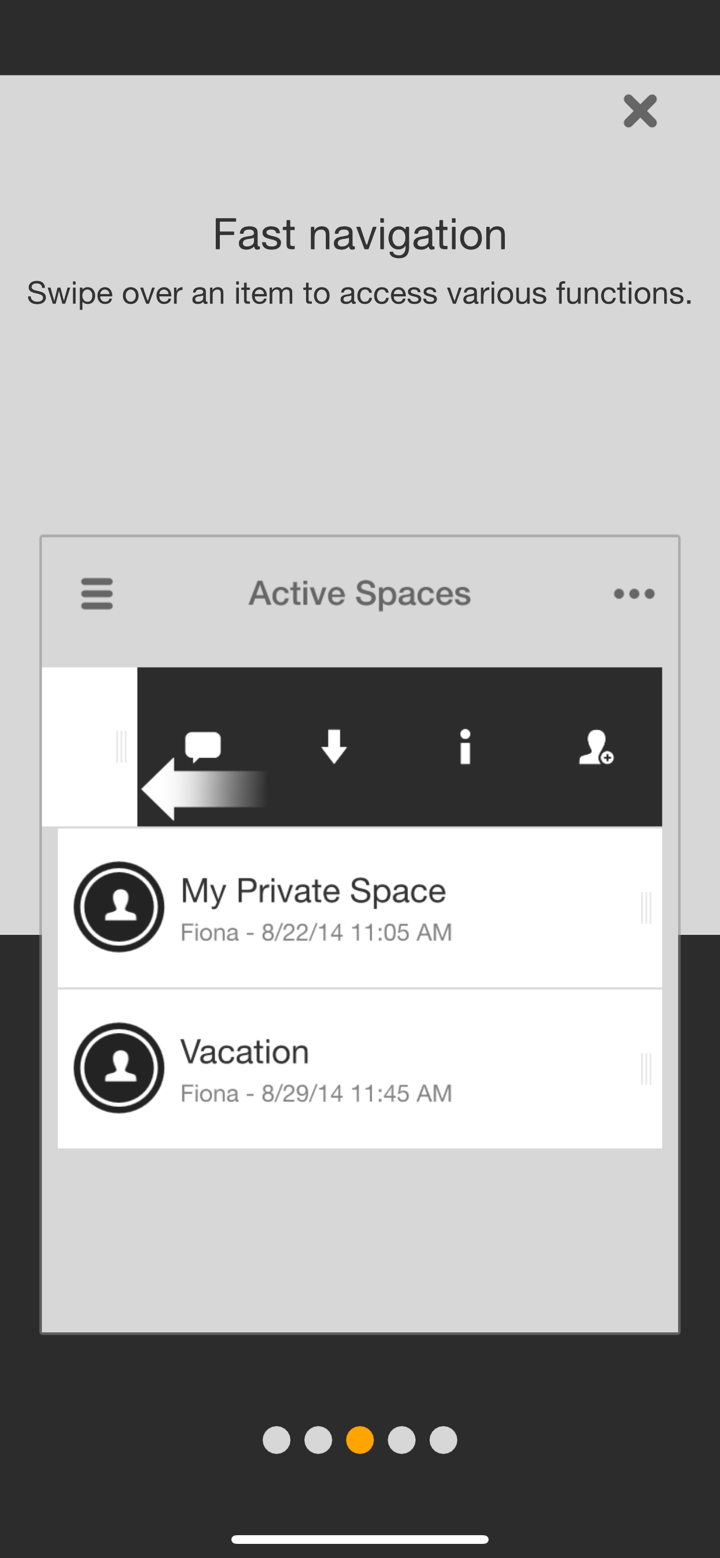Expand the swipe actions strip grip handle
Screen dimensions: 720x1558
coord(122,745)
